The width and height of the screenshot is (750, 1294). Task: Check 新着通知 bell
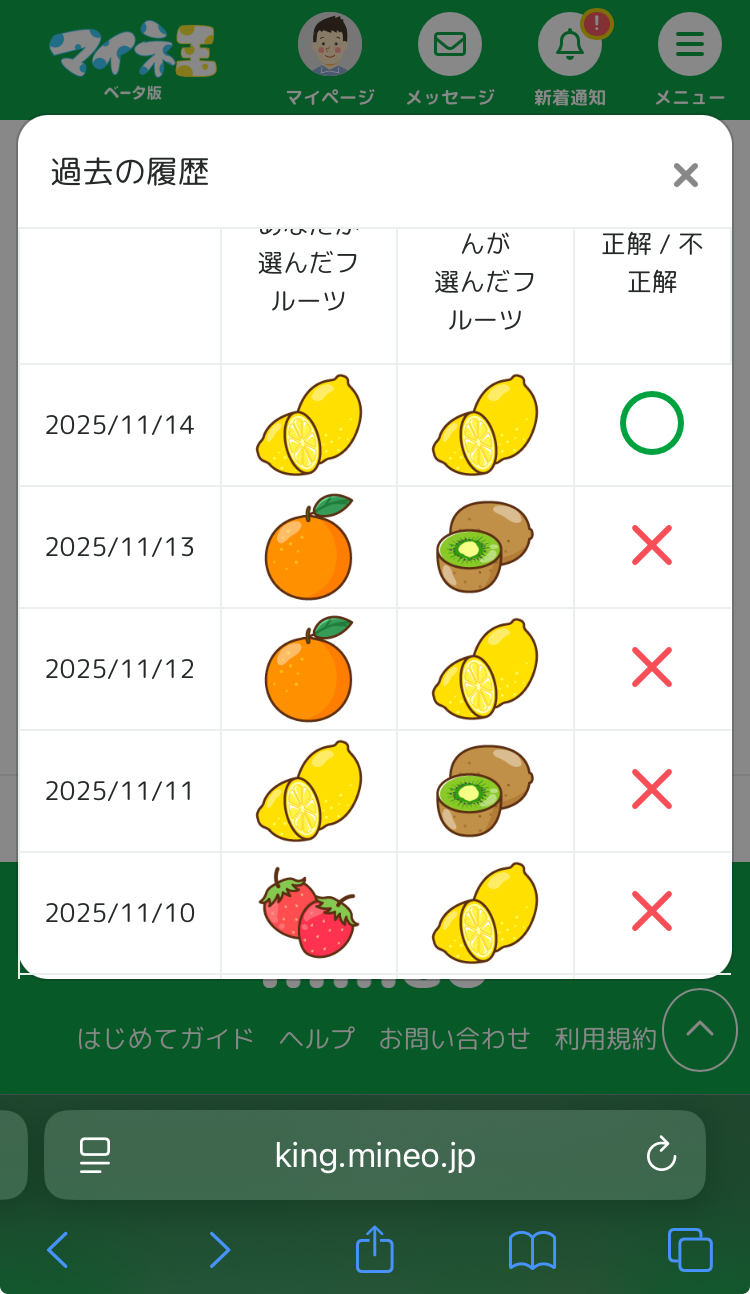570,46
